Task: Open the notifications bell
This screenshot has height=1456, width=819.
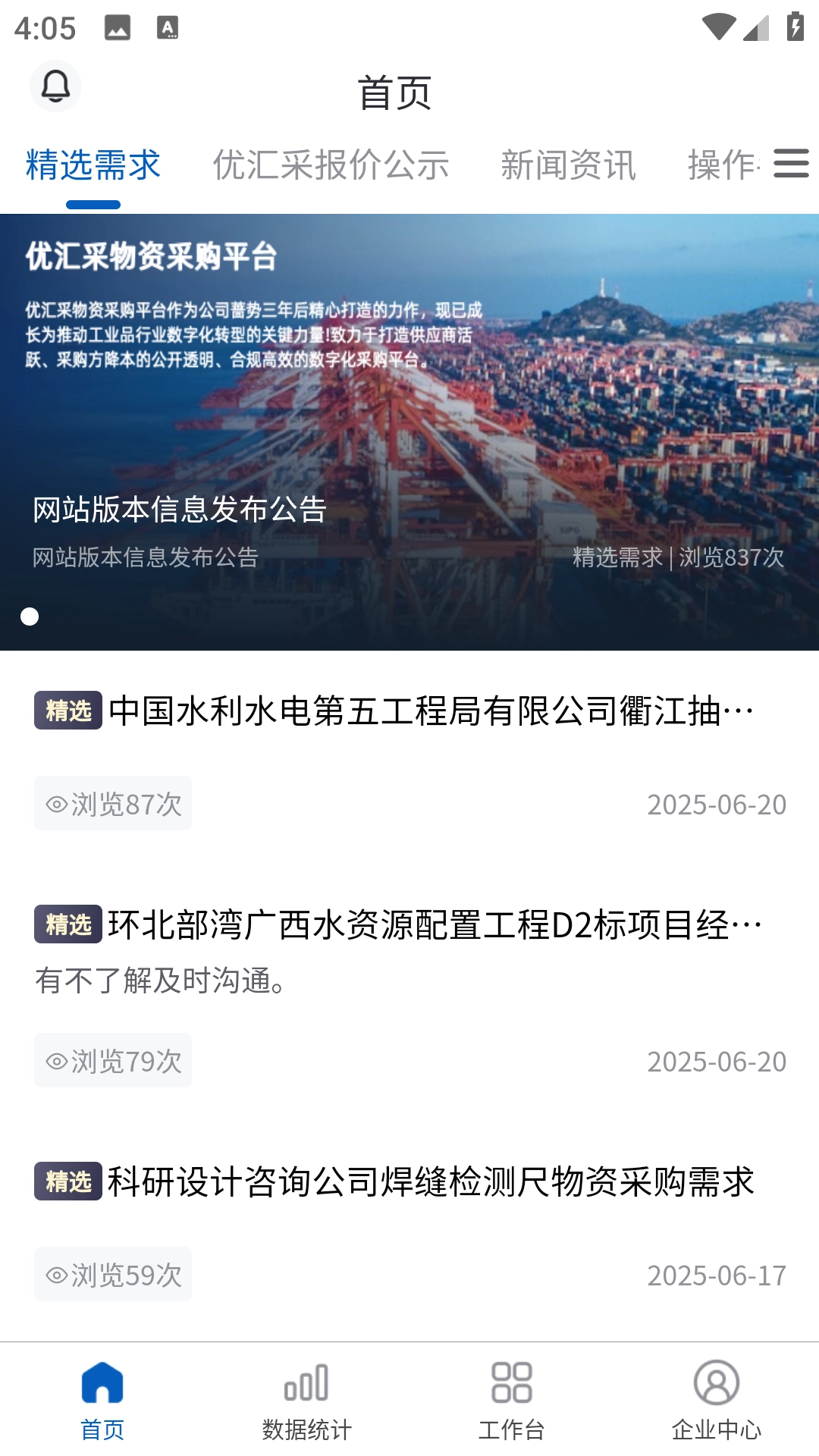Action: point(55,86)
